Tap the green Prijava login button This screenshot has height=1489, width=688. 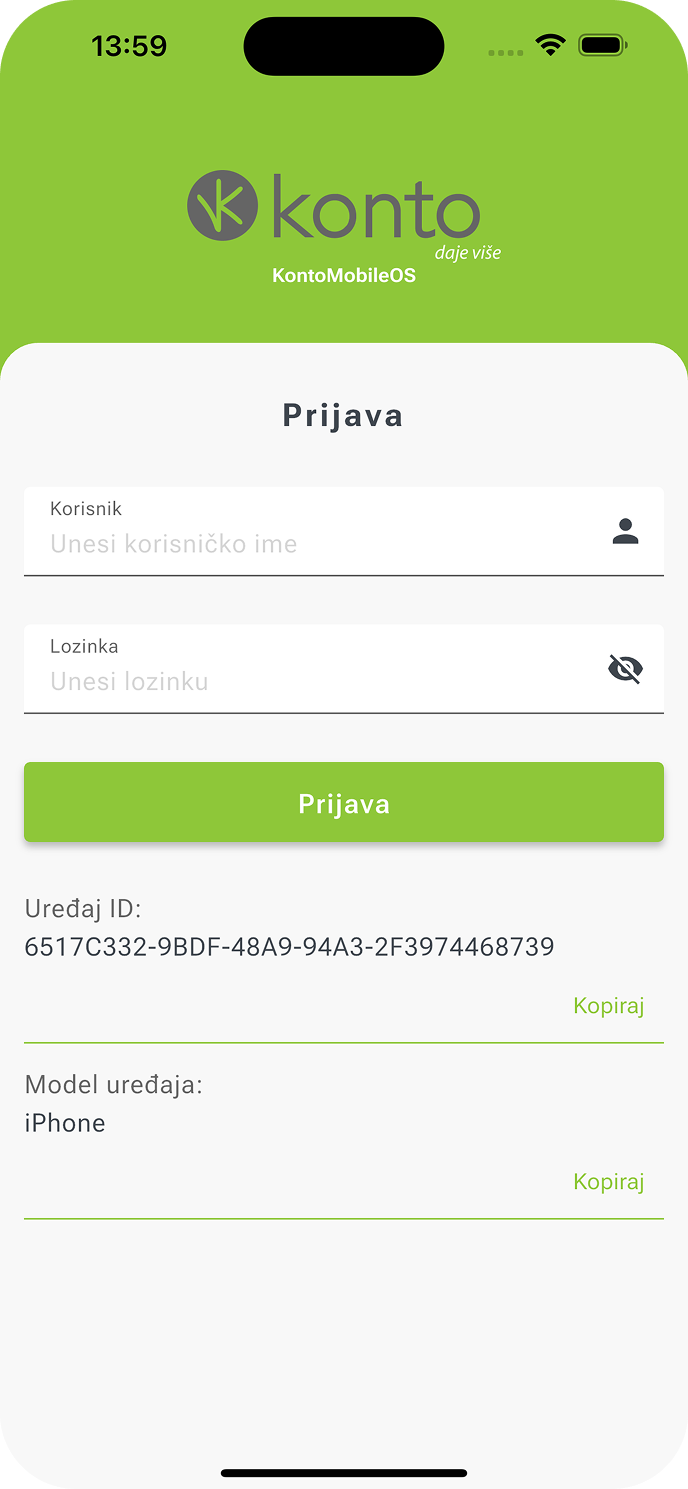[x=344, y=803]
